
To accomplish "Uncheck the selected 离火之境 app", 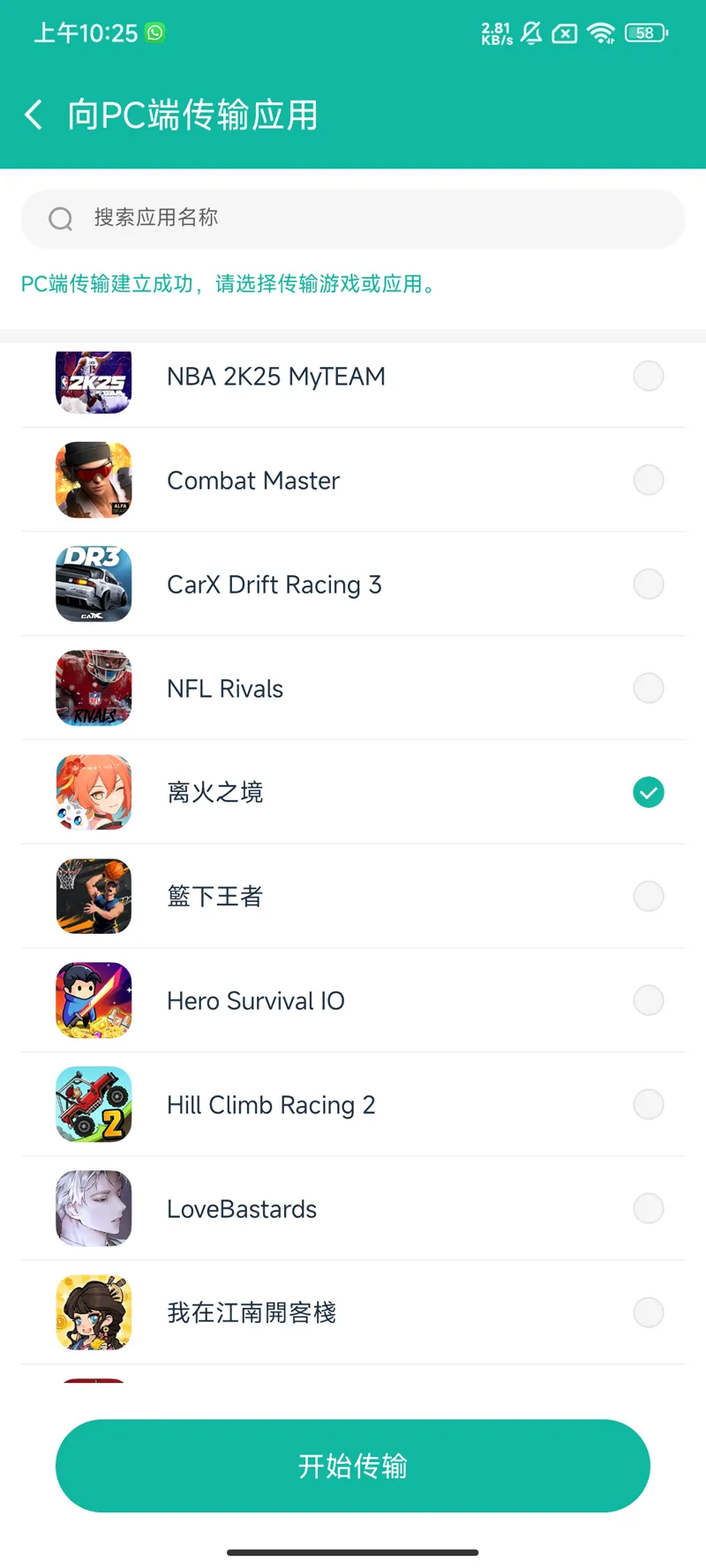I will tap(648, 793).
